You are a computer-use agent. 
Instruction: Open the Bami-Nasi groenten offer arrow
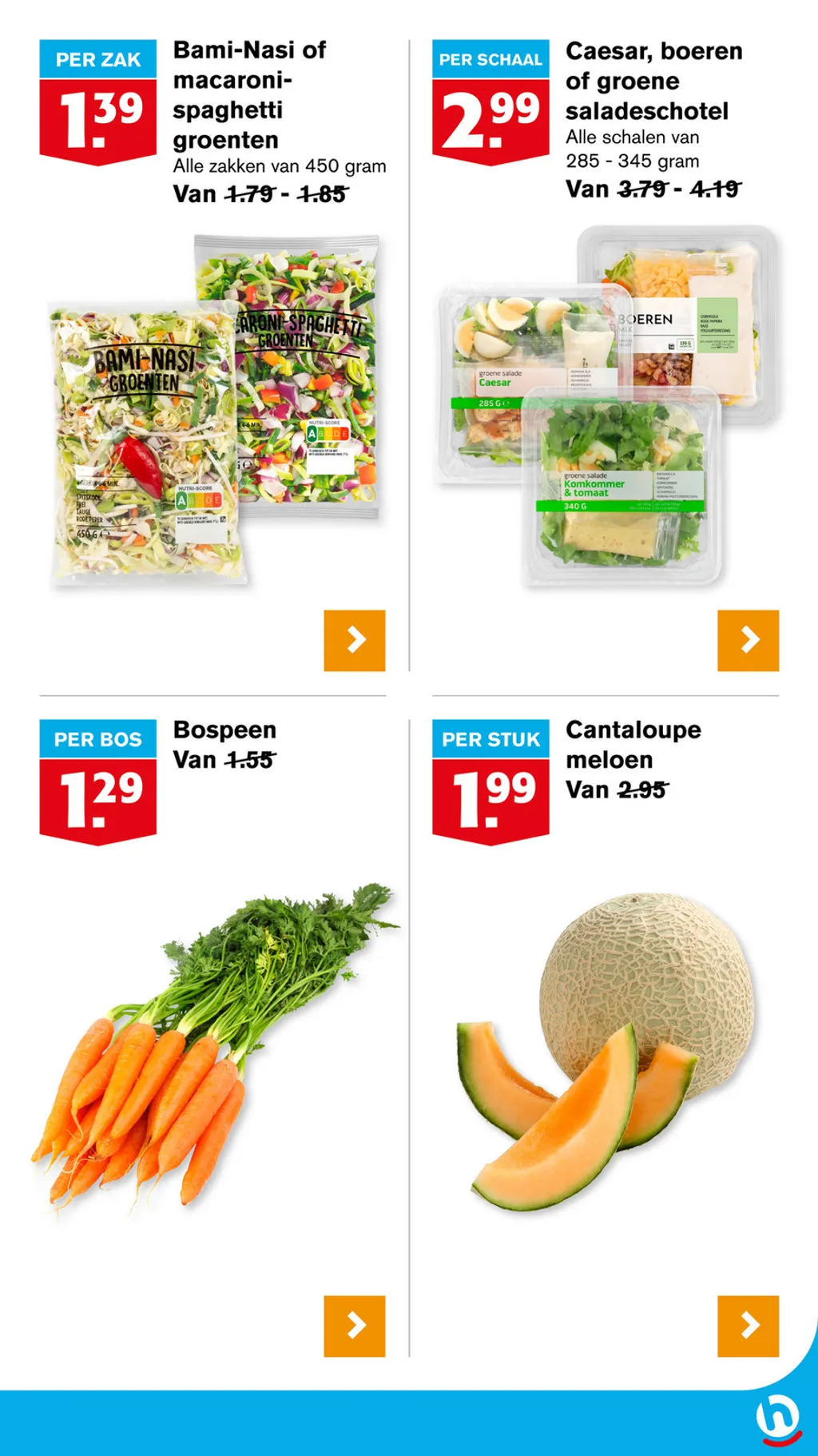tap(355, 640)
